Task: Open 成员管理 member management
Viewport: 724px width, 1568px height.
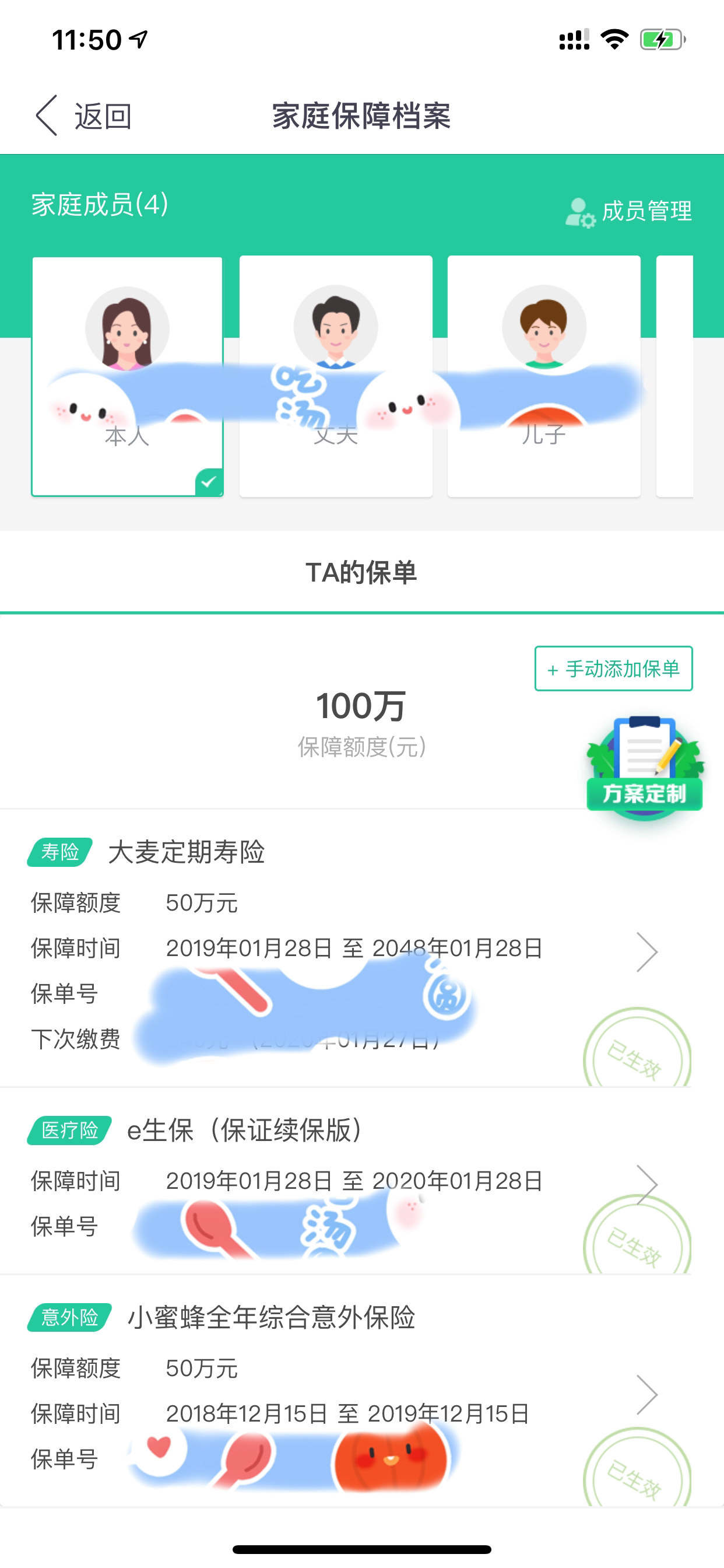Action: coord(628,212)
